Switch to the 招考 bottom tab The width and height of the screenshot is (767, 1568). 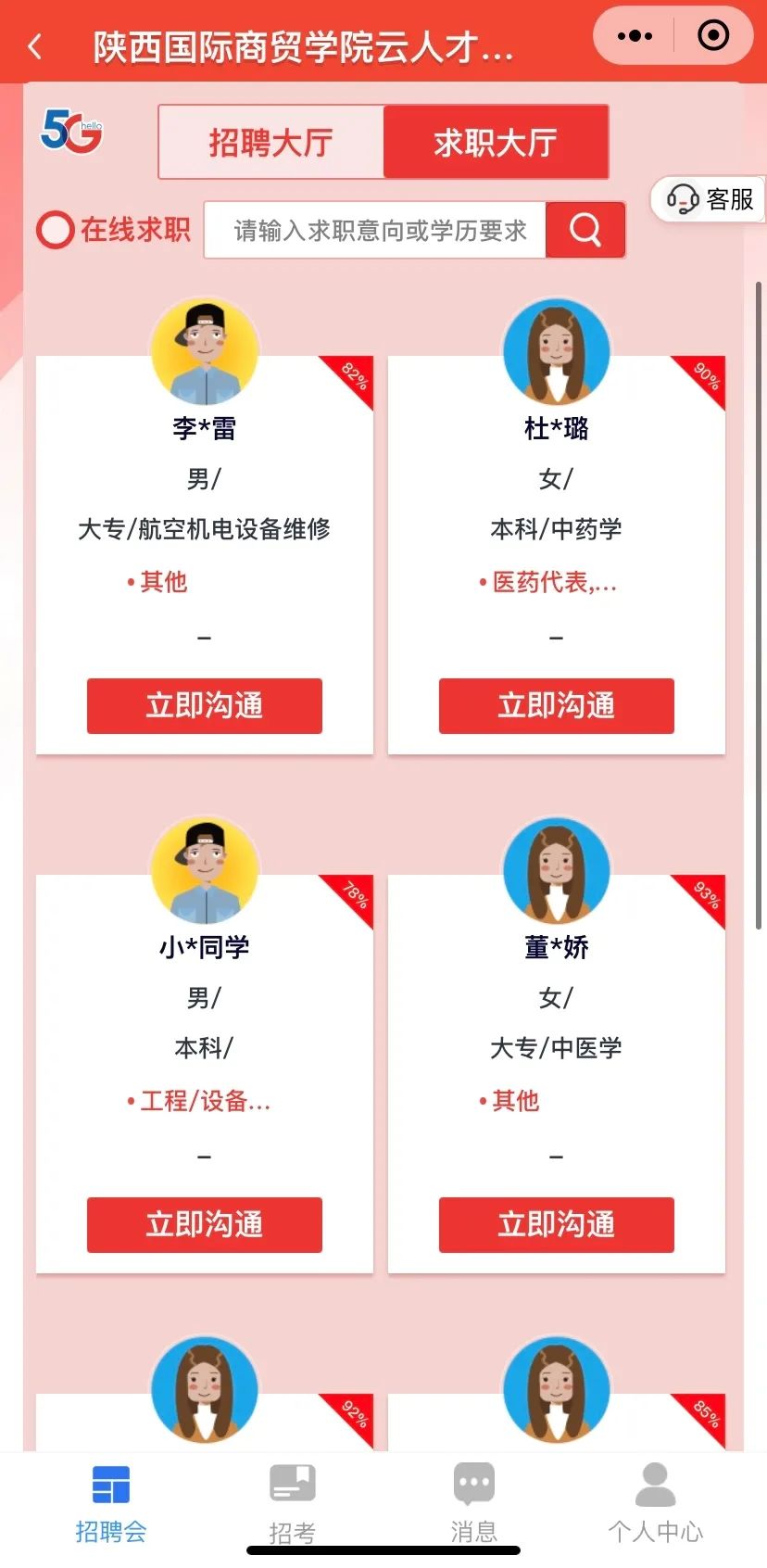(x=292, y=1503)
